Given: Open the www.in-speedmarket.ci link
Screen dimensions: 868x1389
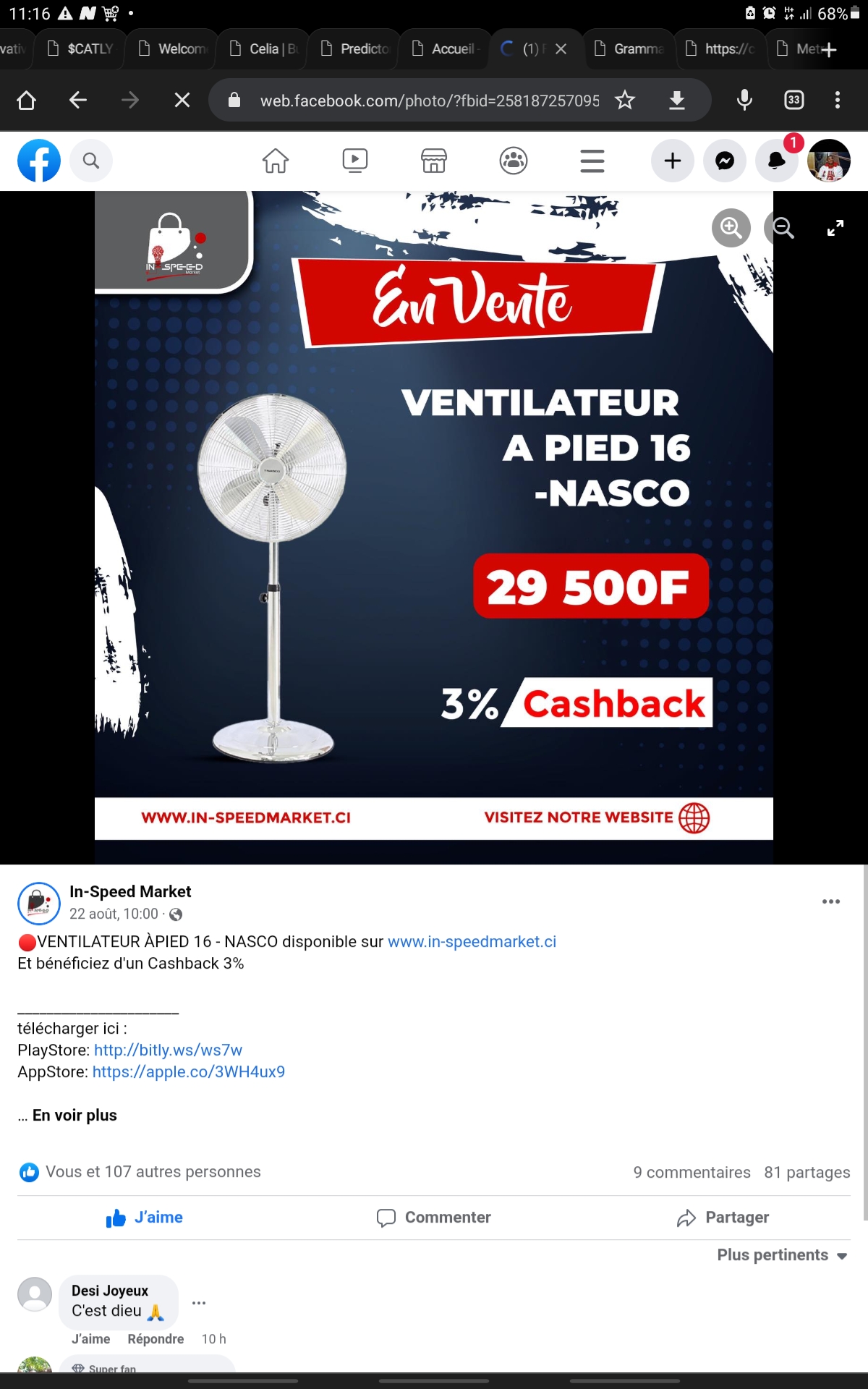Looking at the screenshot, I should pos(472,941).
